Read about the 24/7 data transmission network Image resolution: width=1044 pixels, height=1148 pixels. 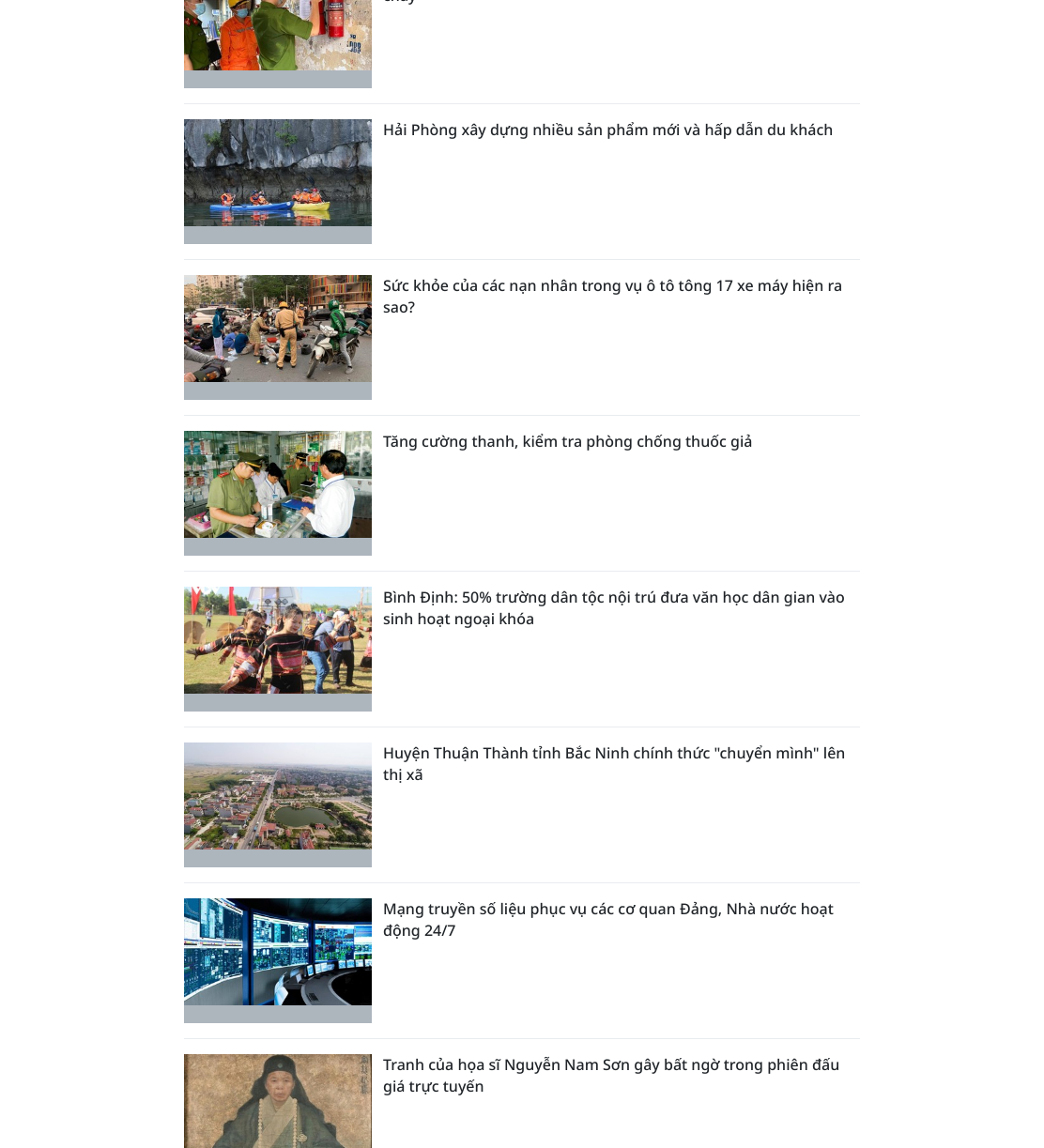608,920
